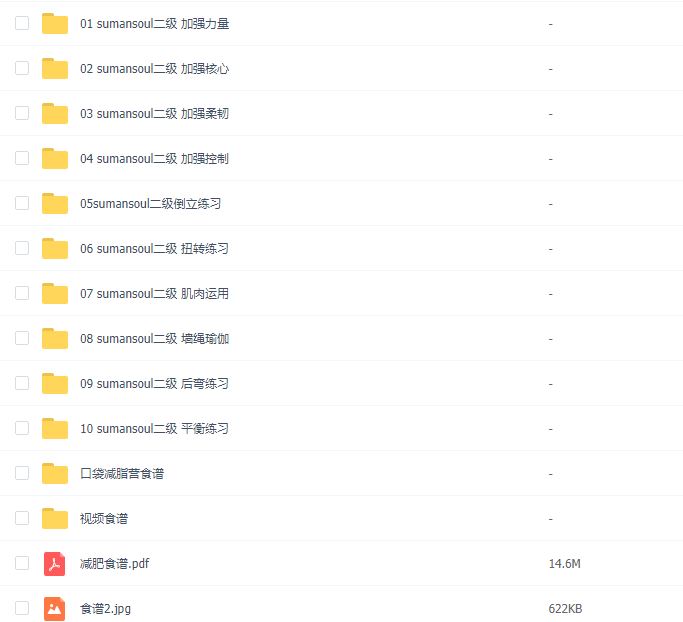This screenshot has width=683, height=622.
Task: Open folder 04 sumansoul二级 加强控制
Action: (x=154, y=158)
